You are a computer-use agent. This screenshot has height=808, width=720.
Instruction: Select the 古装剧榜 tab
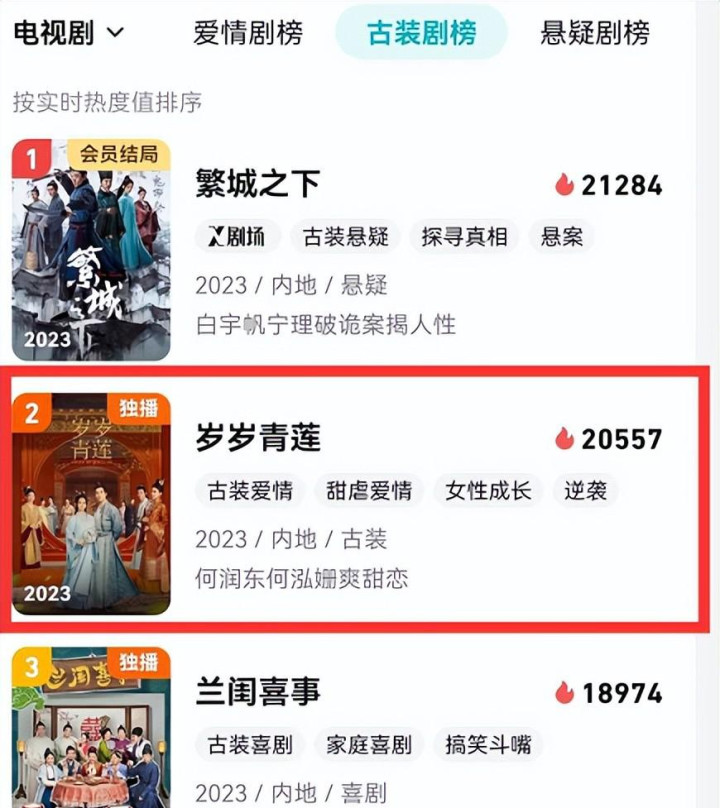pyautogui.click(x=421, y=33)
